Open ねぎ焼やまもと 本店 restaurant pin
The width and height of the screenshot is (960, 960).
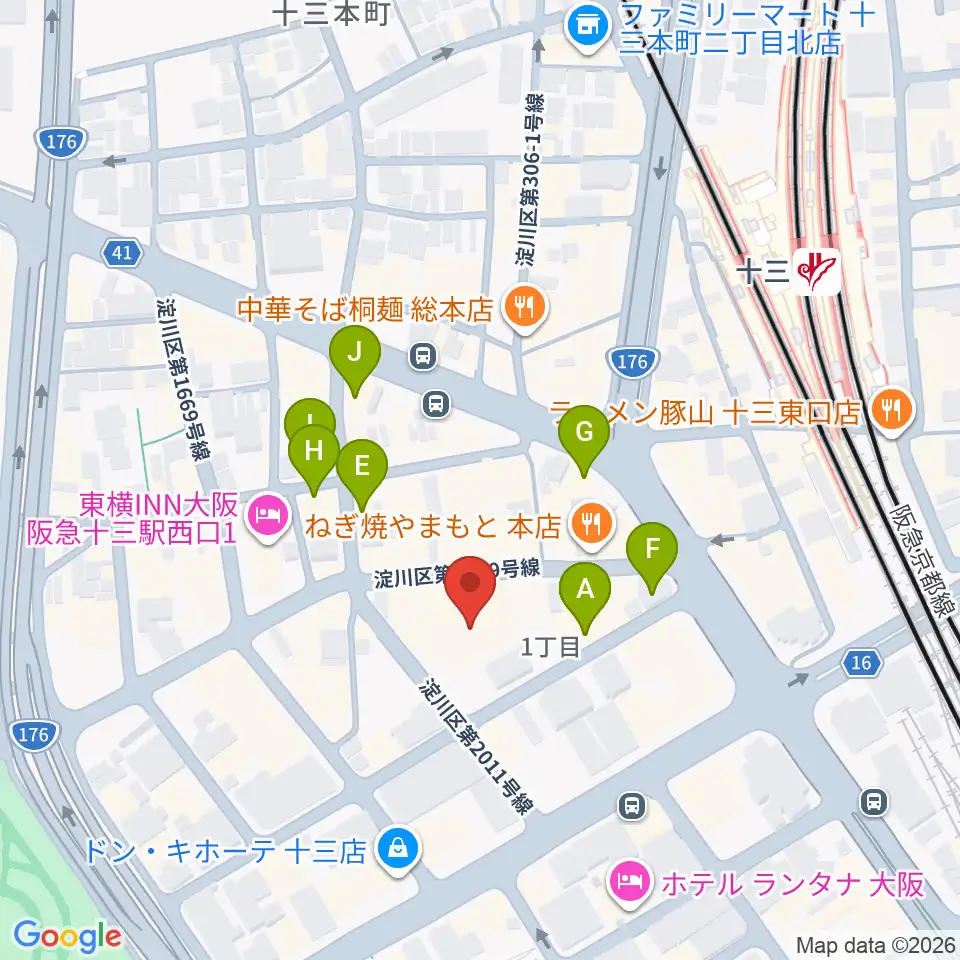pyautogui.click(x=591, y=526)
